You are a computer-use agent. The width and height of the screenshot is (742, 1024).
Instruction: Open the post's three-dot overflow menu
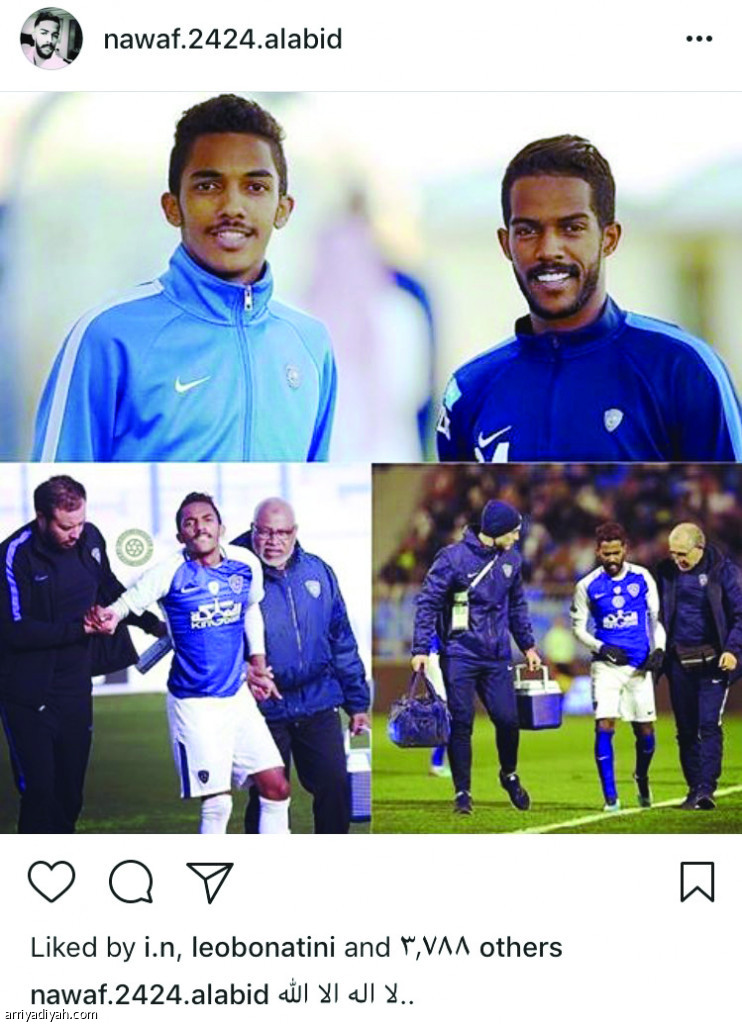[x=699, y=39]
